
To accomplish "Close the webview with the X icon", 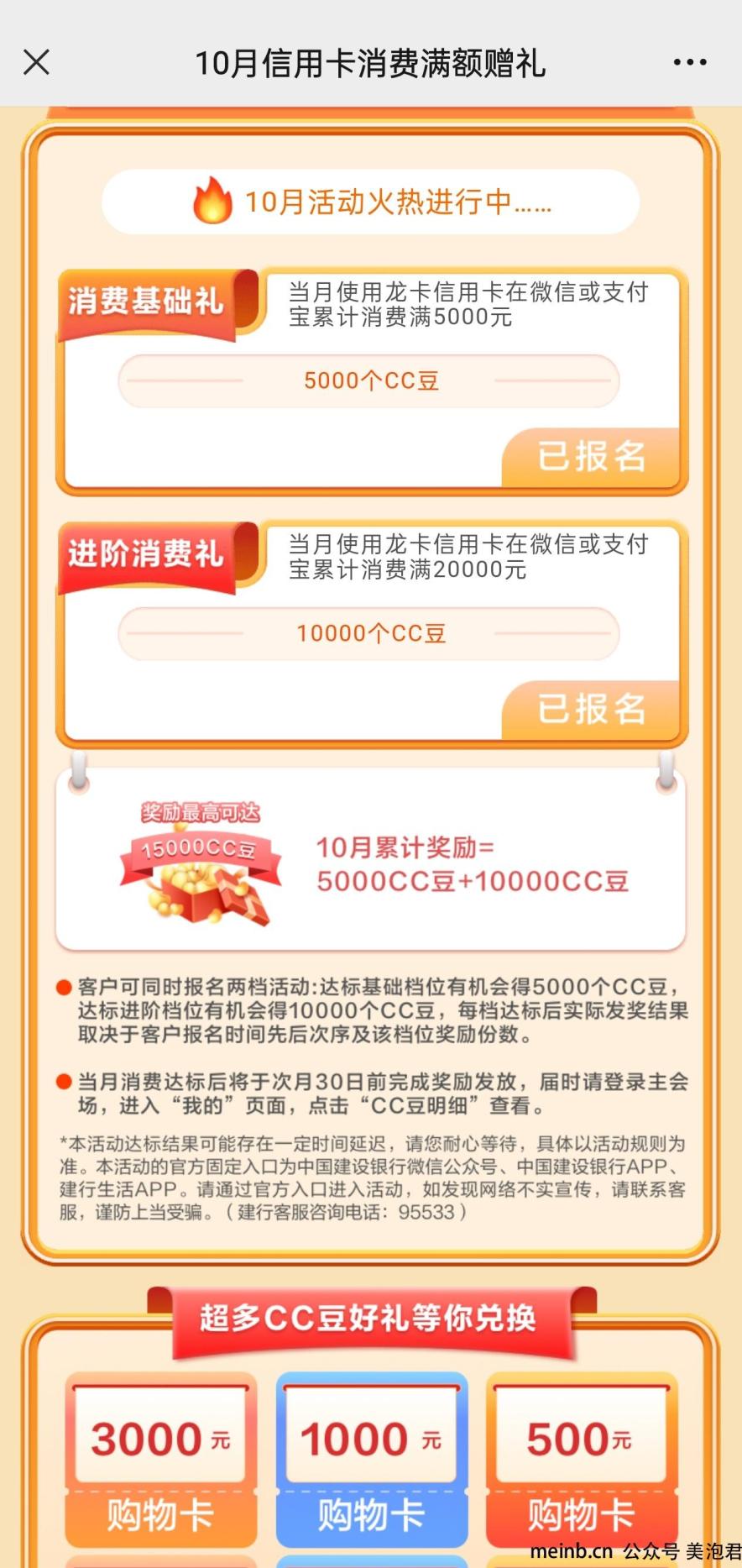I will [x=36, y=62].
